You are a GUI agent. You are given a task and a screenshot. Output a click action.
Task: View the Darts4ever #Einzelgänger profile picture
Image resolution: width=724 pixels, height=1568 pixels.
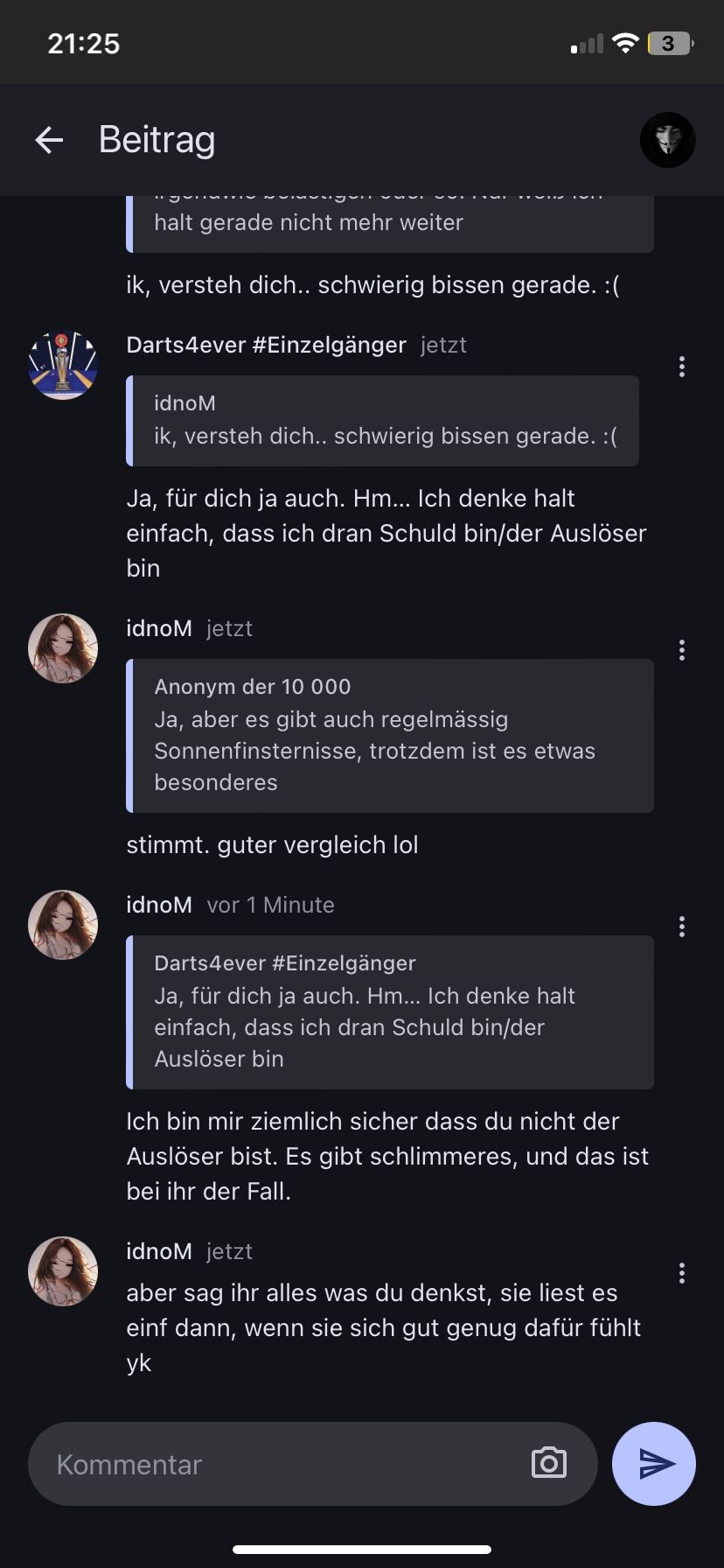coord(63,366)
